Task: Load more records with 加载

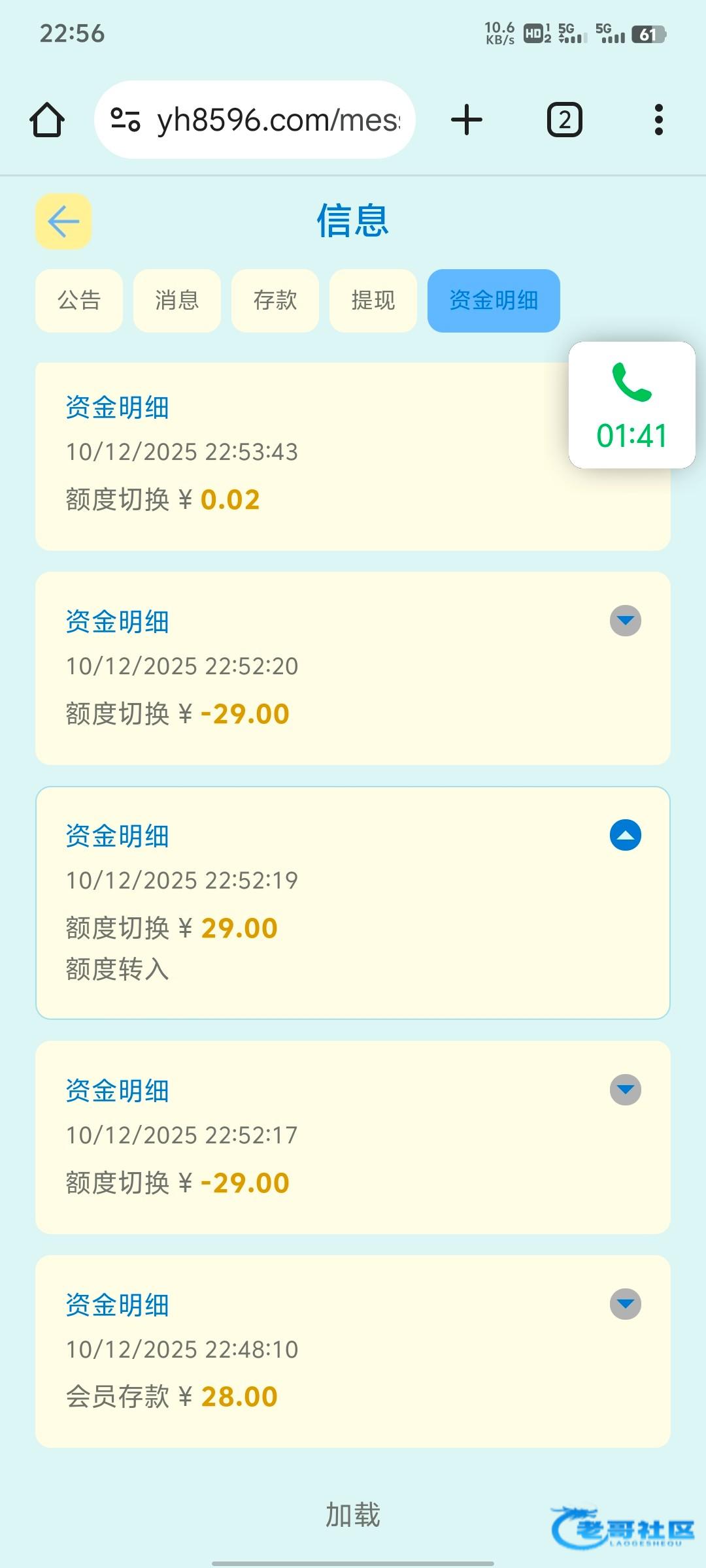Action: tap(353, 1514)
